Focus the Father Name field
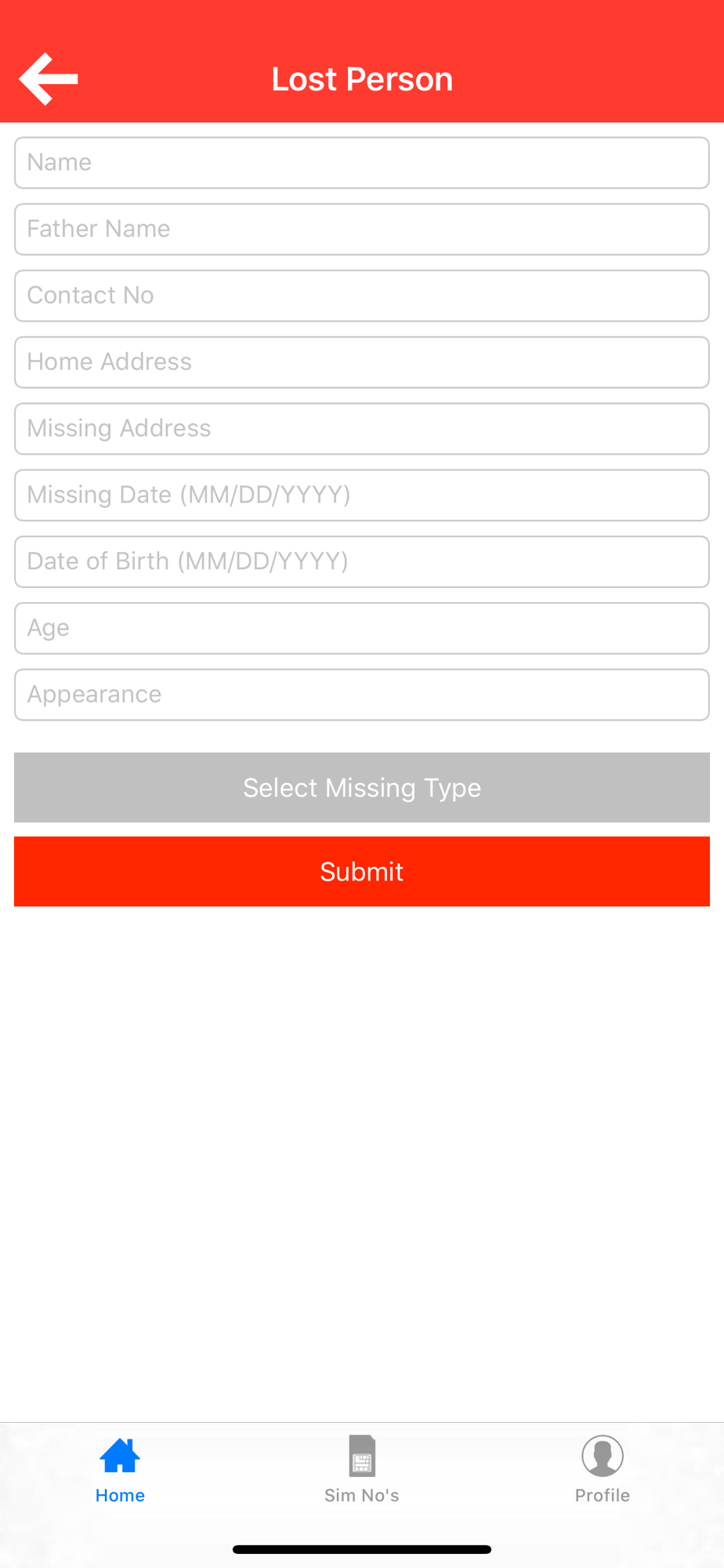 [362, 230]
